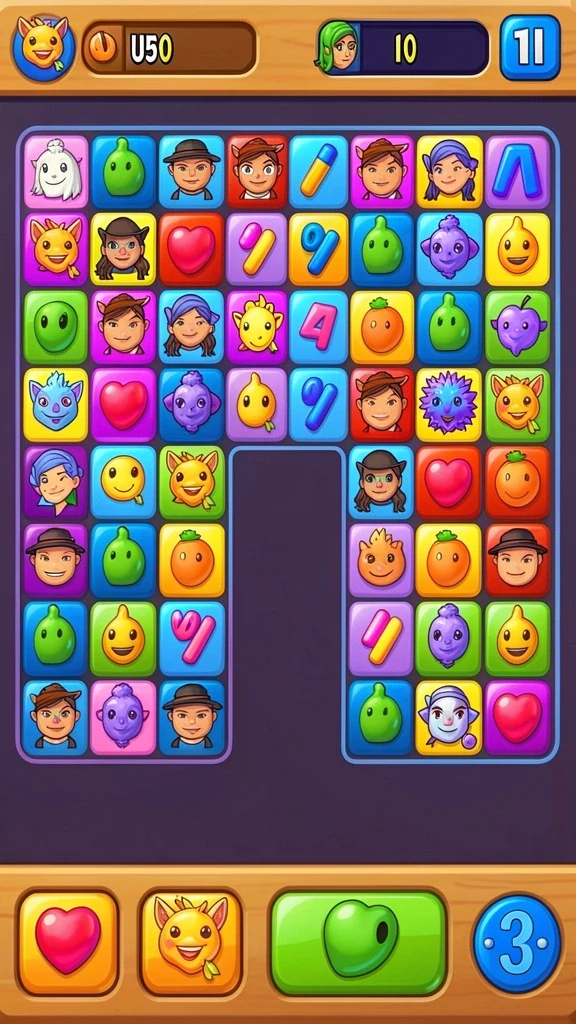
Task: Tap the wide green bean button
Action: 359,942
